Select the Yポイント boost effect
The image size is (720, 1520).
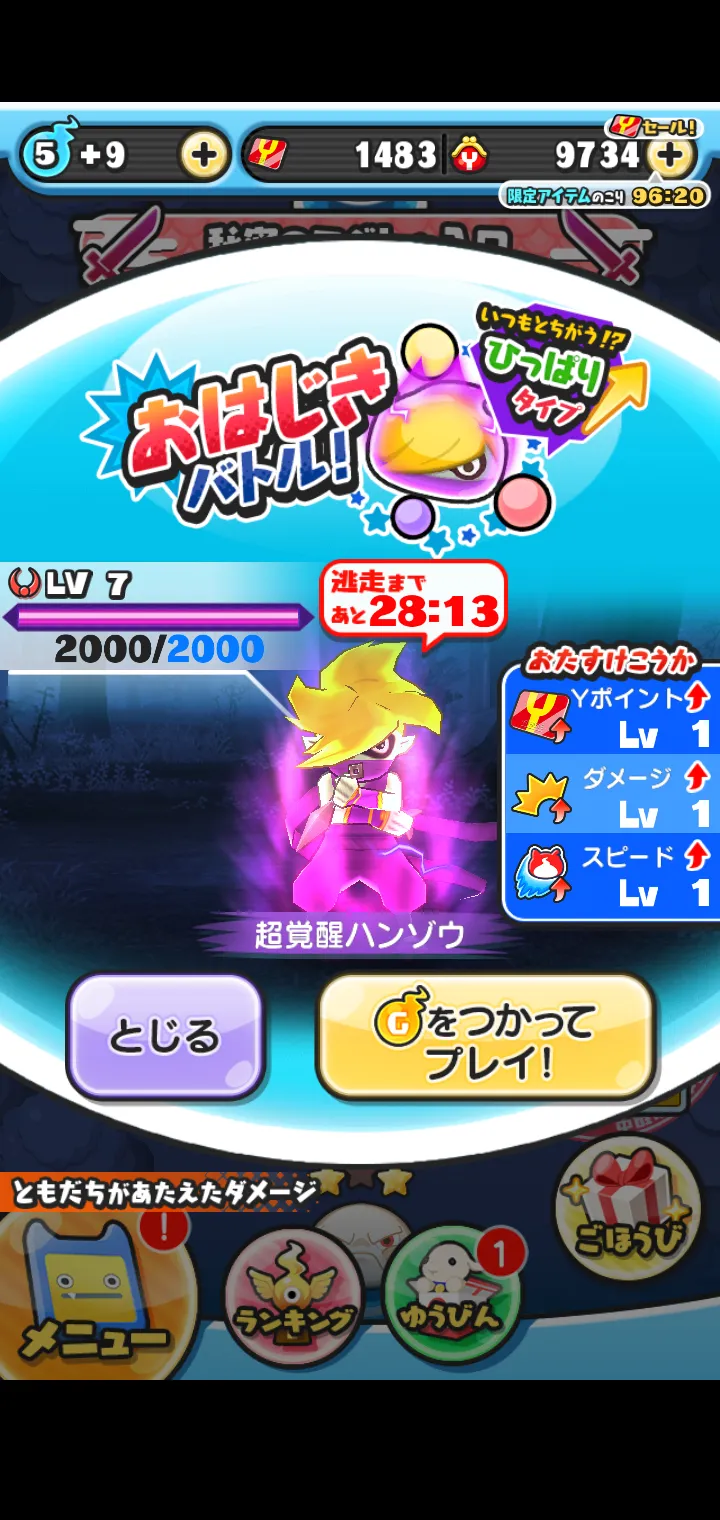point(610,715)
